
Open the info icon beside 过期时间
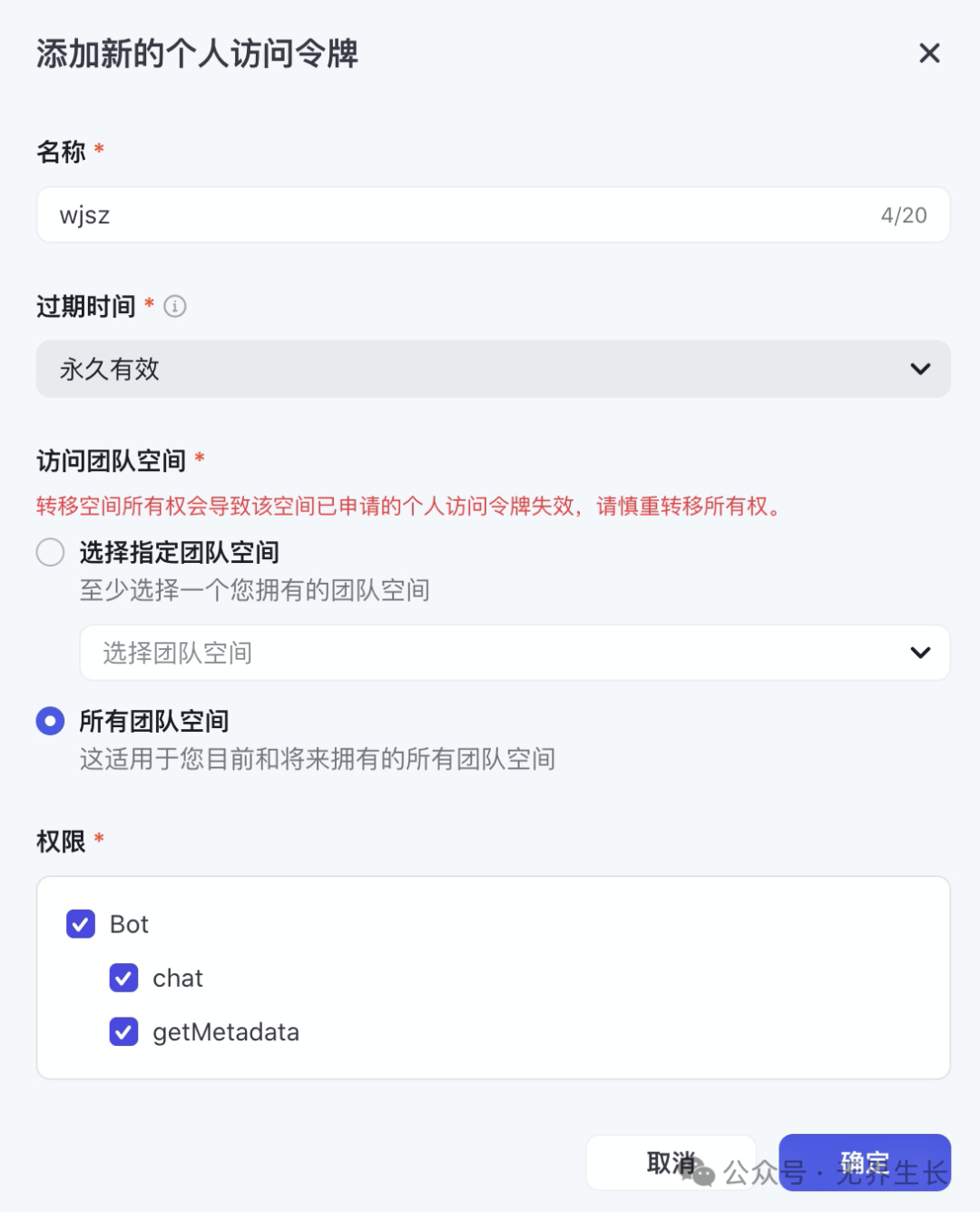click(175, 307)
